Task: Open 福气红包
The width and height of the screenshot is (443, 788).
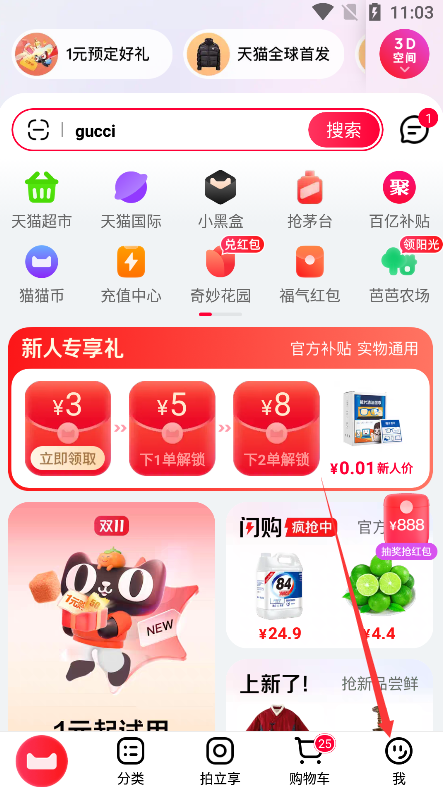Action: coord(309,274)
